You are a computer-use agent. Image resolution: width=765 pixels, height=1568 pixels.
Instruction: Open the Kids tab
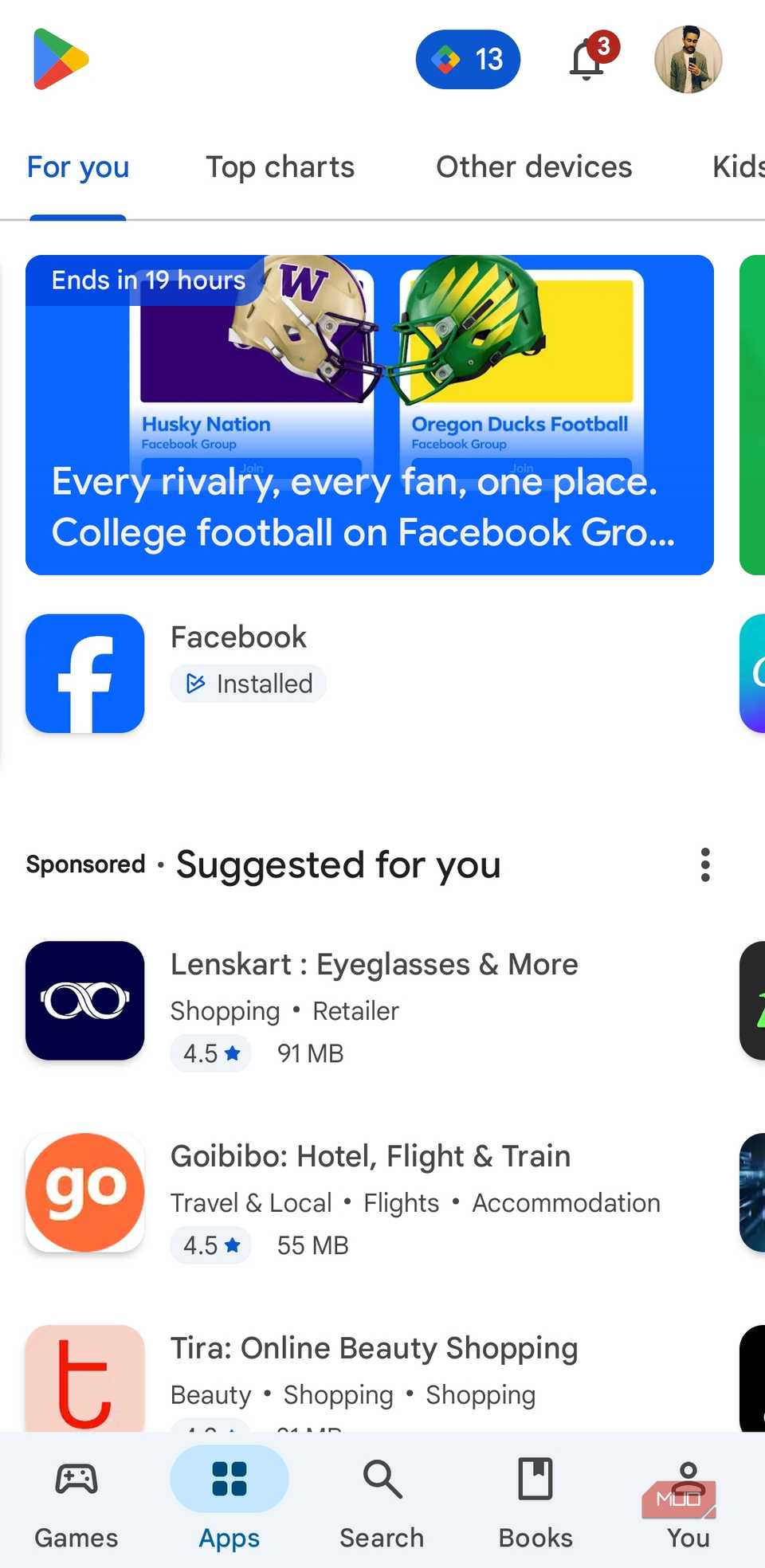click(x=736, y=167)
